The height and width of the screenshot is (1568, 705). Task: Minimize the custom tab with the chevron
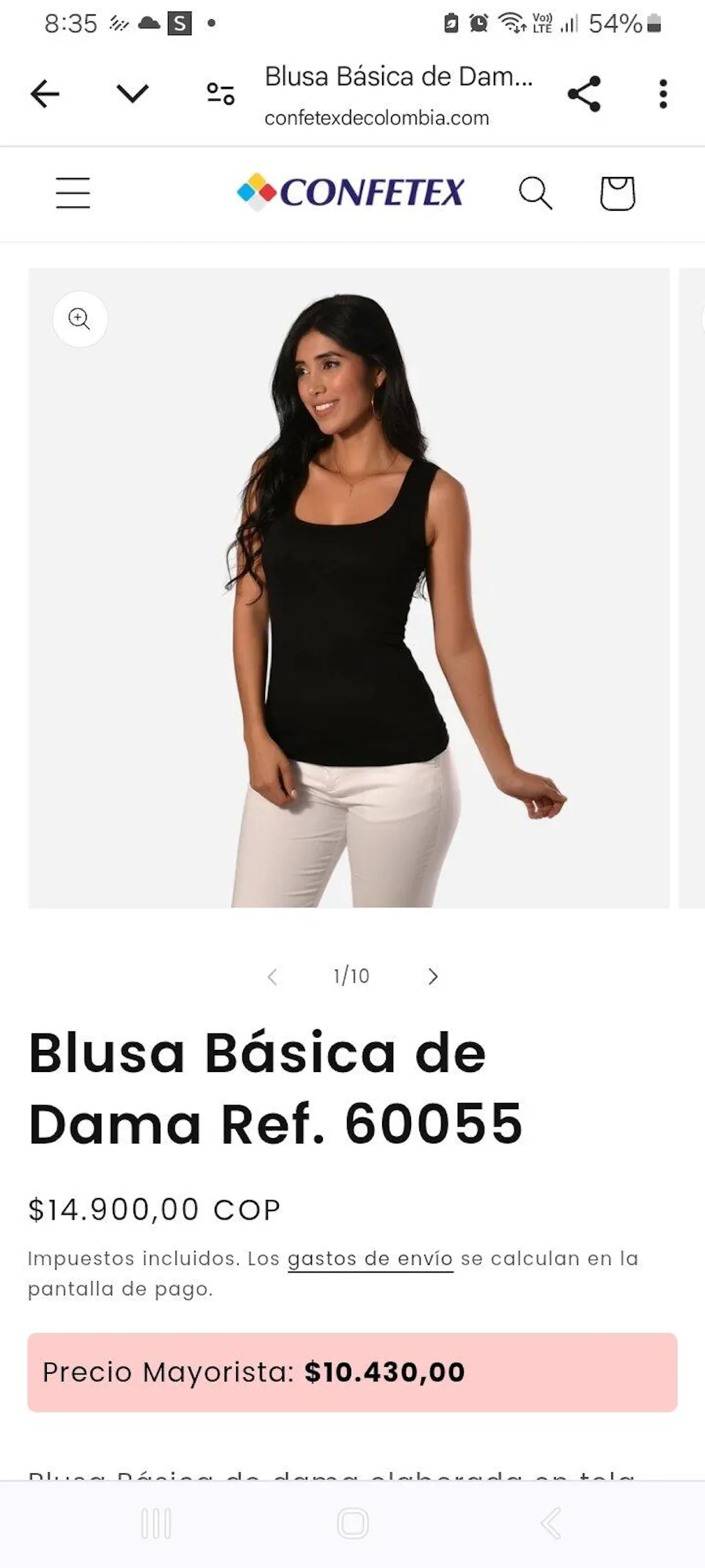click(x=132, y=93)
